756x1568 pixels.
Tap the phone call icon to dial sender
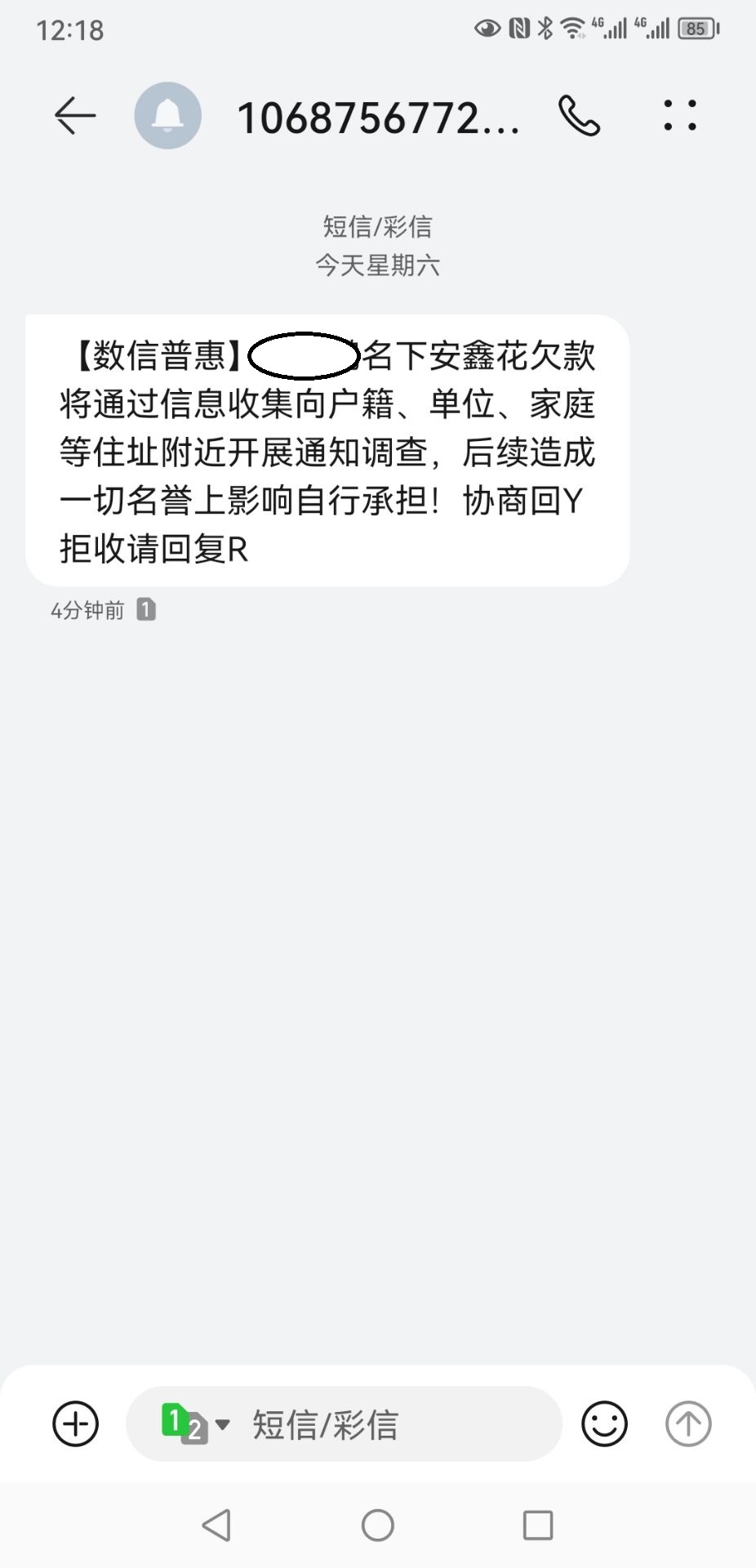pos(581,116)
